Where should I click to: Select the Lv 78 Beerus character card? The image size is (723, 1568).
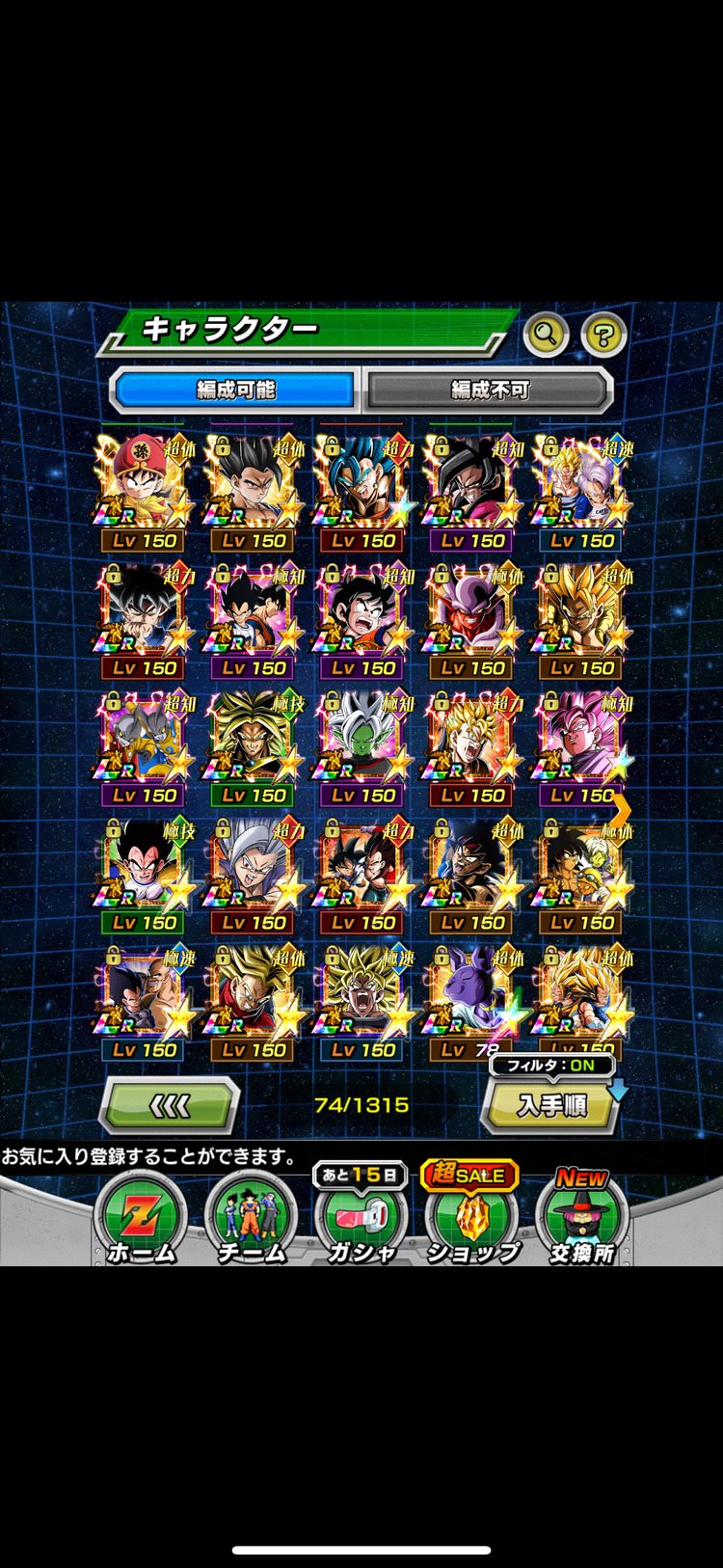(x=472, y=993)
